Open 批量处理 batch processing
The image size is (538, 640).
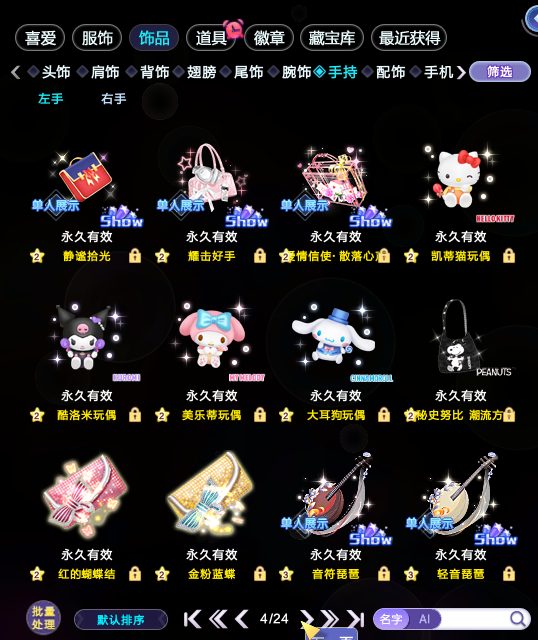(x=43, y=618)
